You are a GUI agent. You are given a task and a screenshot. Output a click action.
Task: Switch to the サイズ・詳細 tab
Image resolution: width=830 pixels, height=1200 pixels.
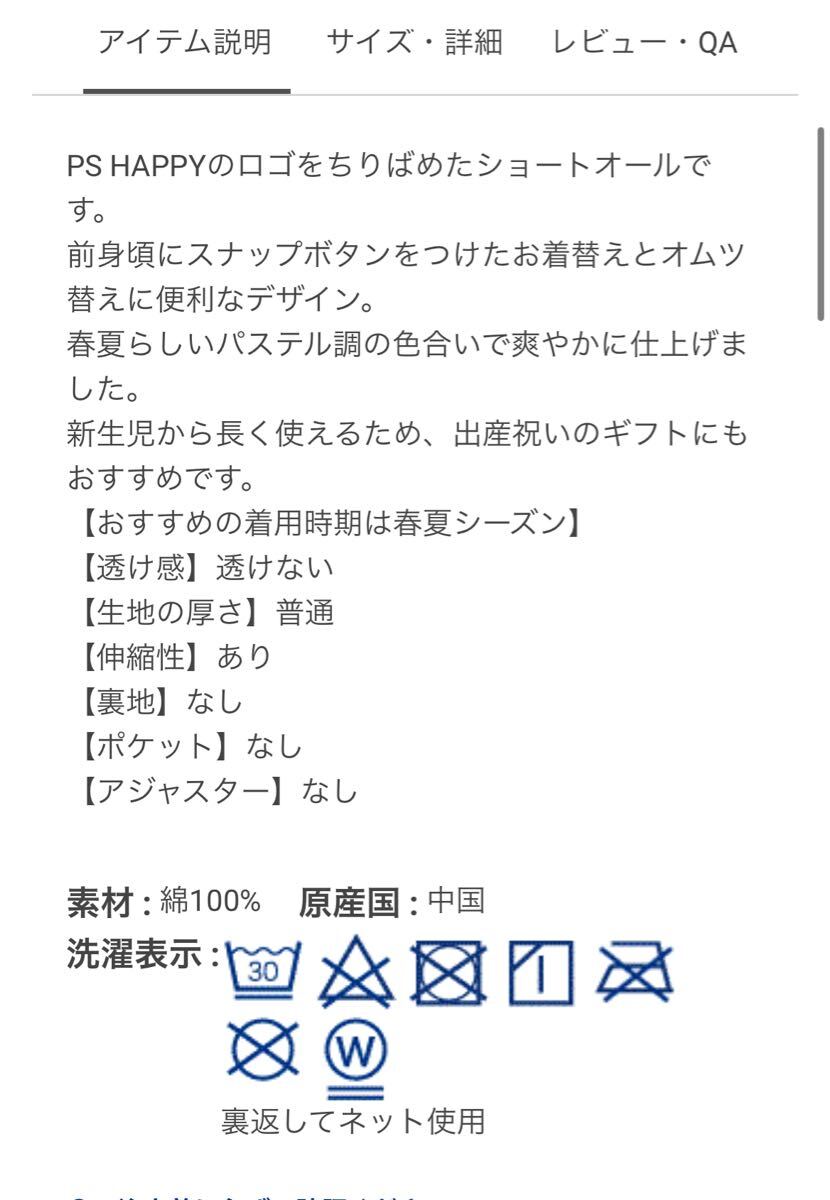pos(414,44)
